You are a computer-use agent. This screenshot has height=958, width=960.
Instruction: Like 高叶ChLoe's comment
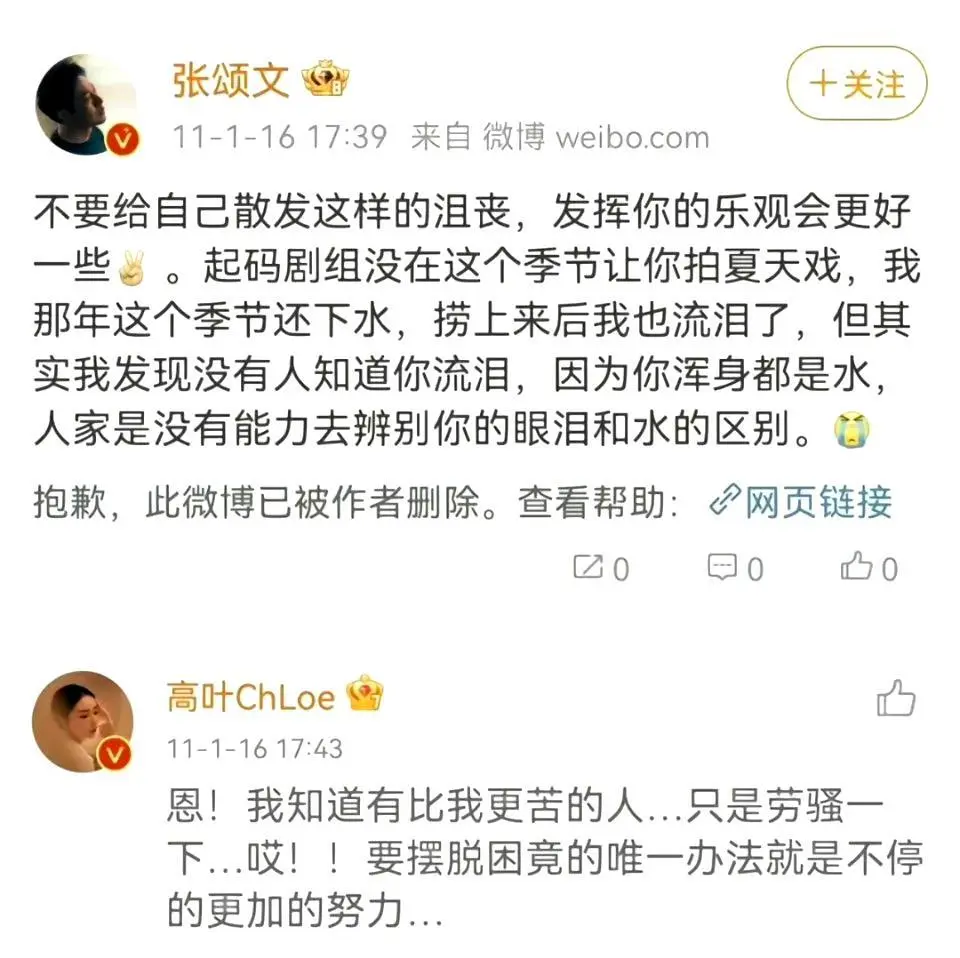coord(896,699)
